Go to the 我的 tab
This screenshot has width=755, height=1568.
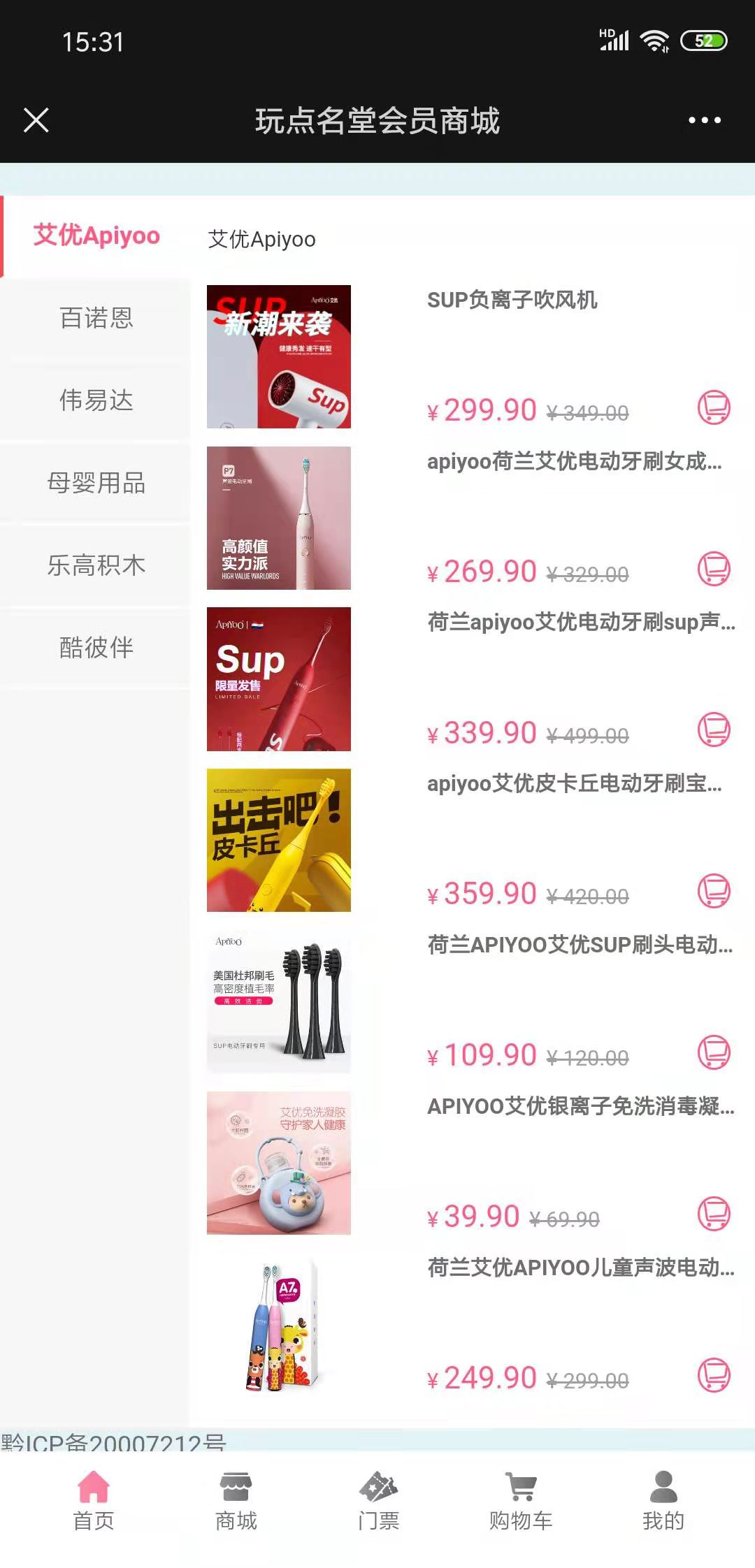663,1500
